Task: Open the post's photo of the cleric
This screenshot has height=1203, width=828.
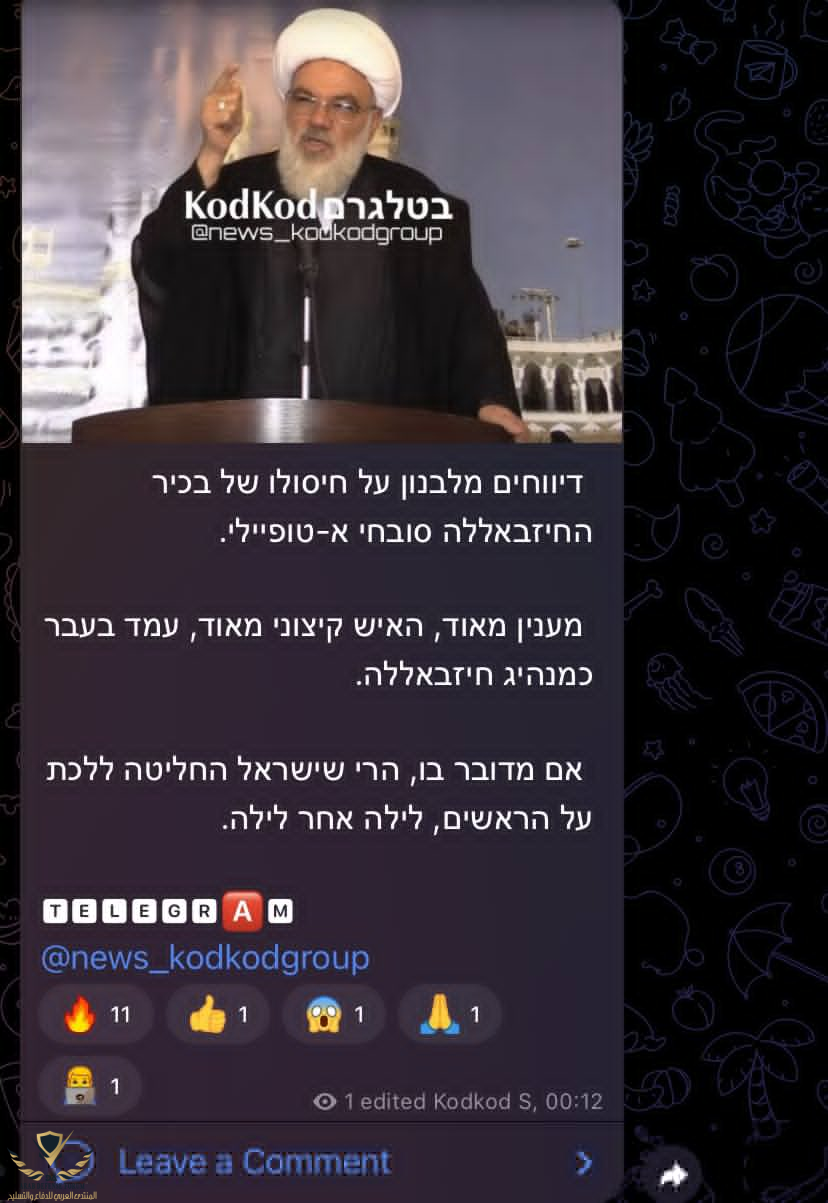Action: click(320, 220)
